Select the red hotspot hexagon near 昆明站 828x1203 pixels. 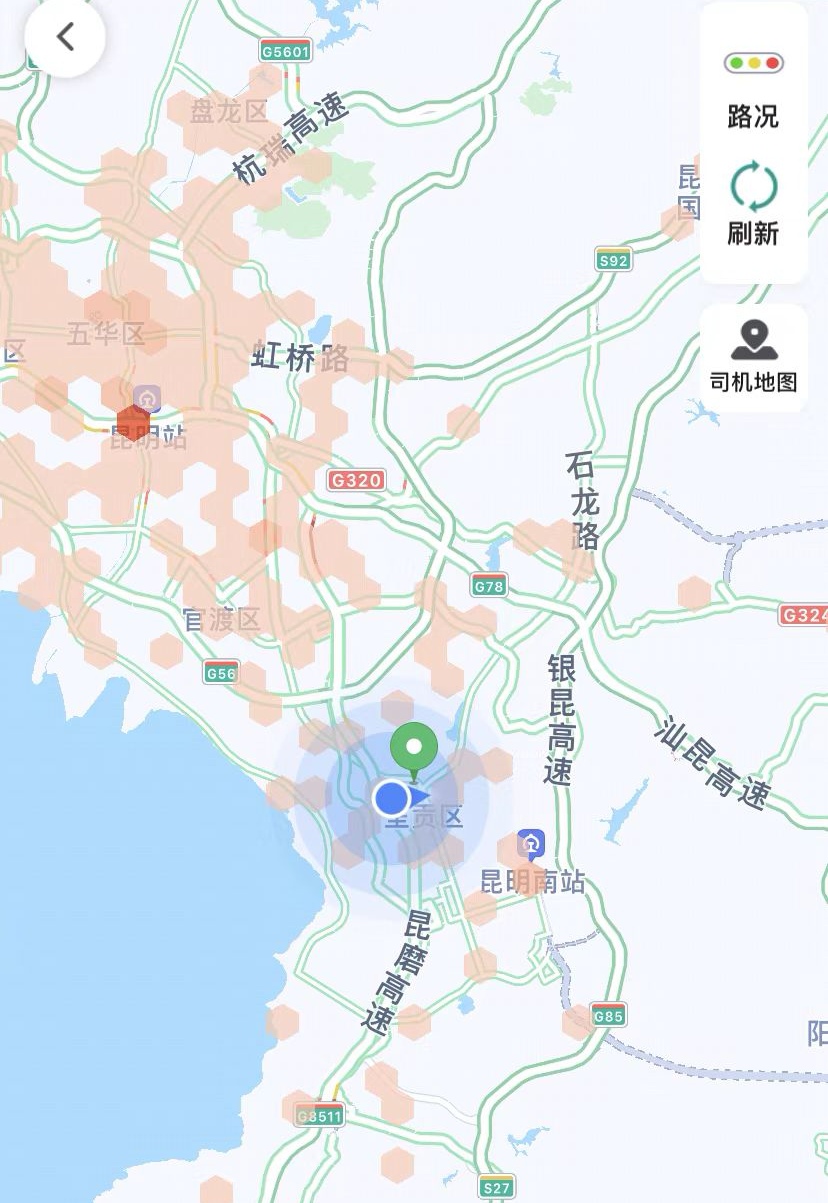(x=133, y=421)
